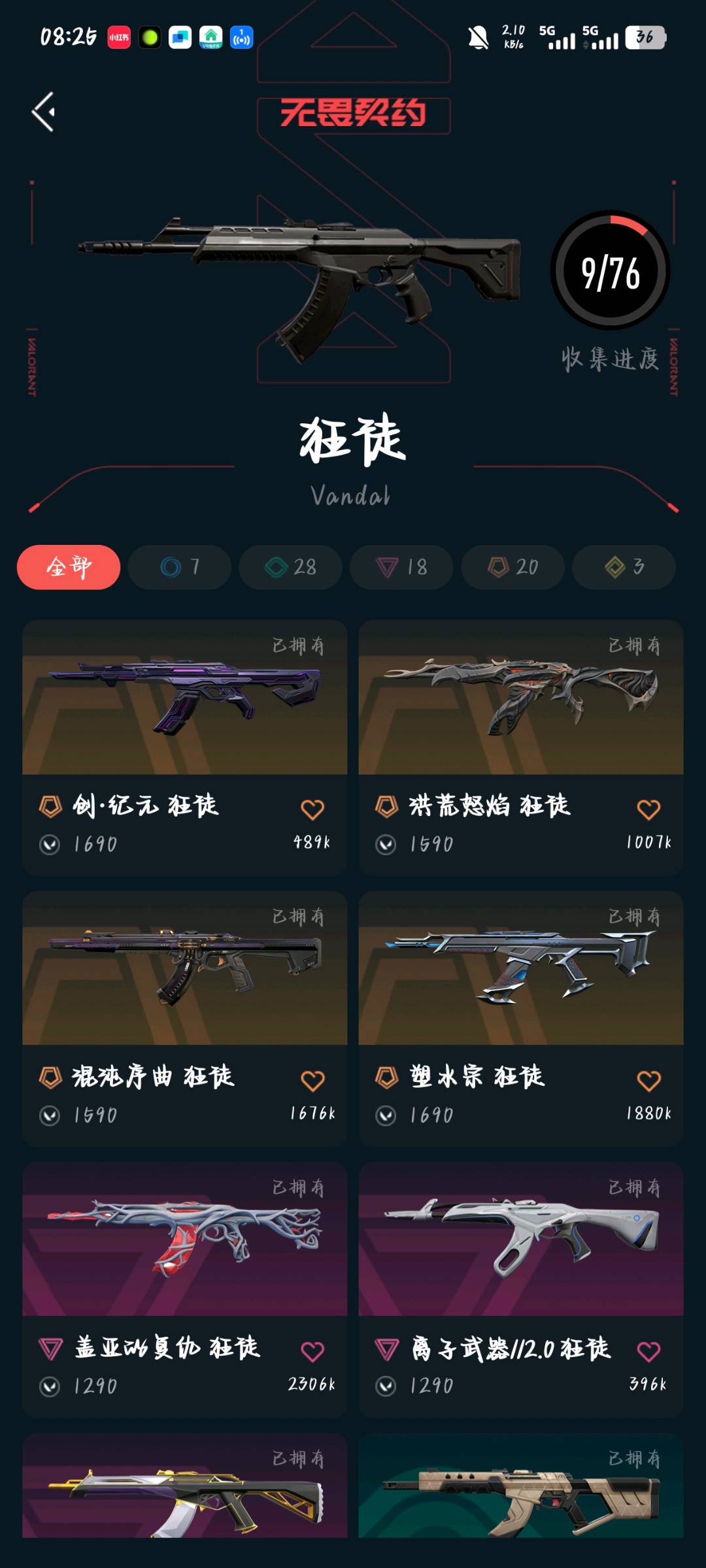The width and height of the screenshot is (706, 1568).
Task: Like the 塑水宗 狂徒 skin
Action: 648,1080
